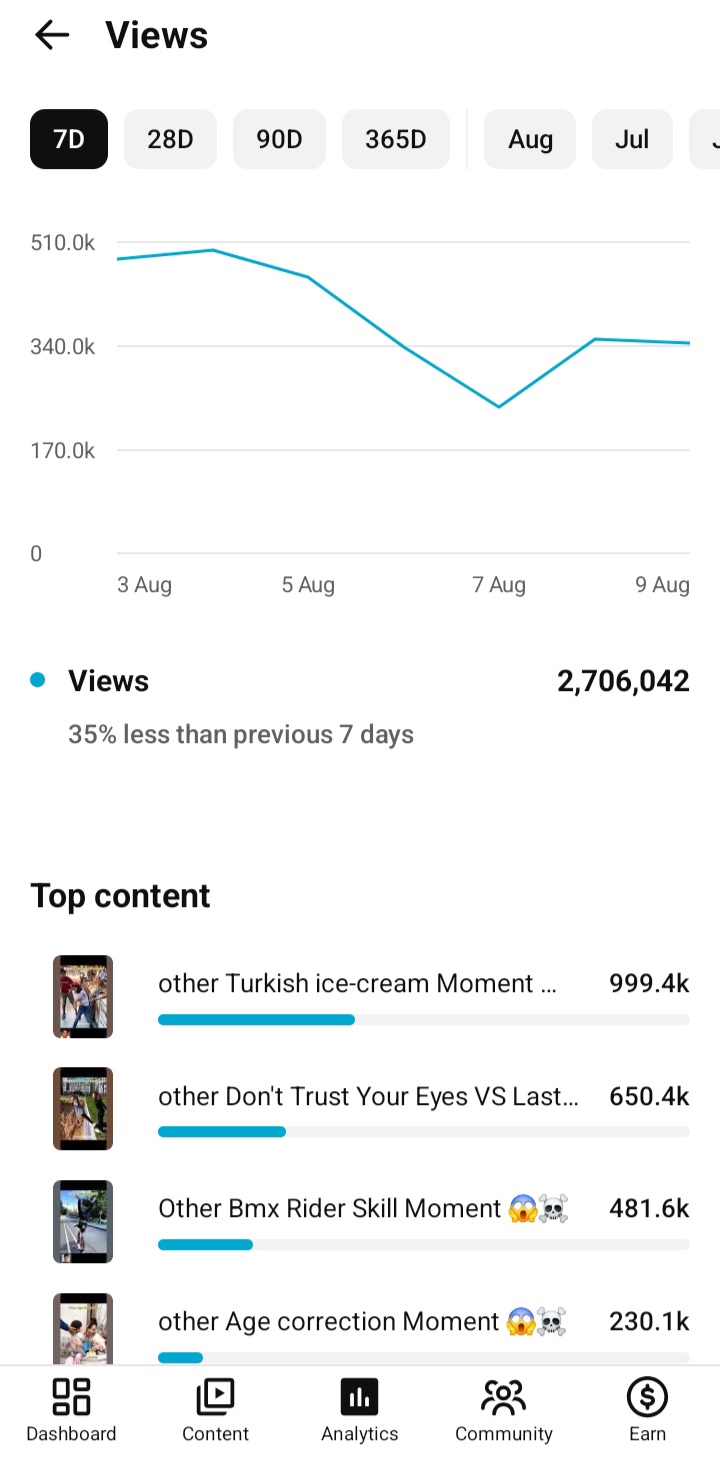Screen dimensions: 720x1461
Task: Select the 7D time range chip
Action: pyautogui.click(x=69, y=139)
